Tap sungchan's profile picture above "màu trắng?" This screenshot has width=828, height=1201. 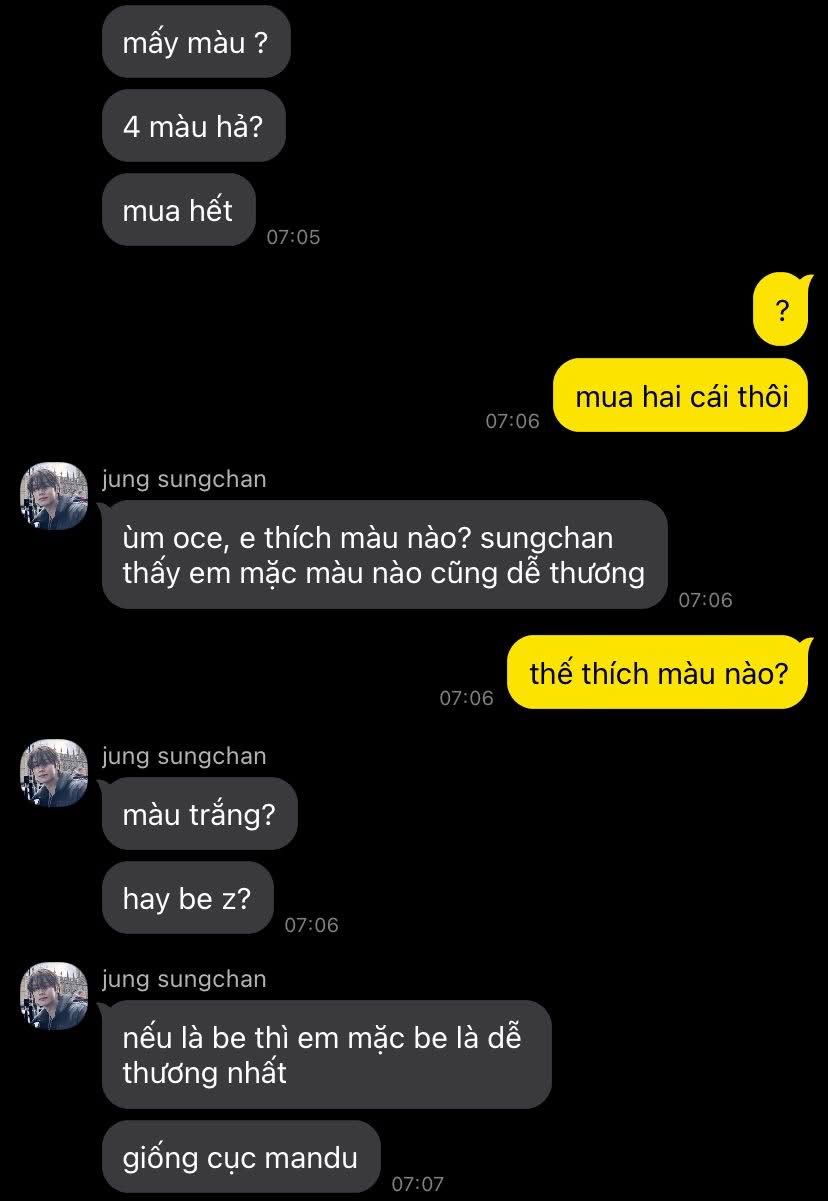54,773
